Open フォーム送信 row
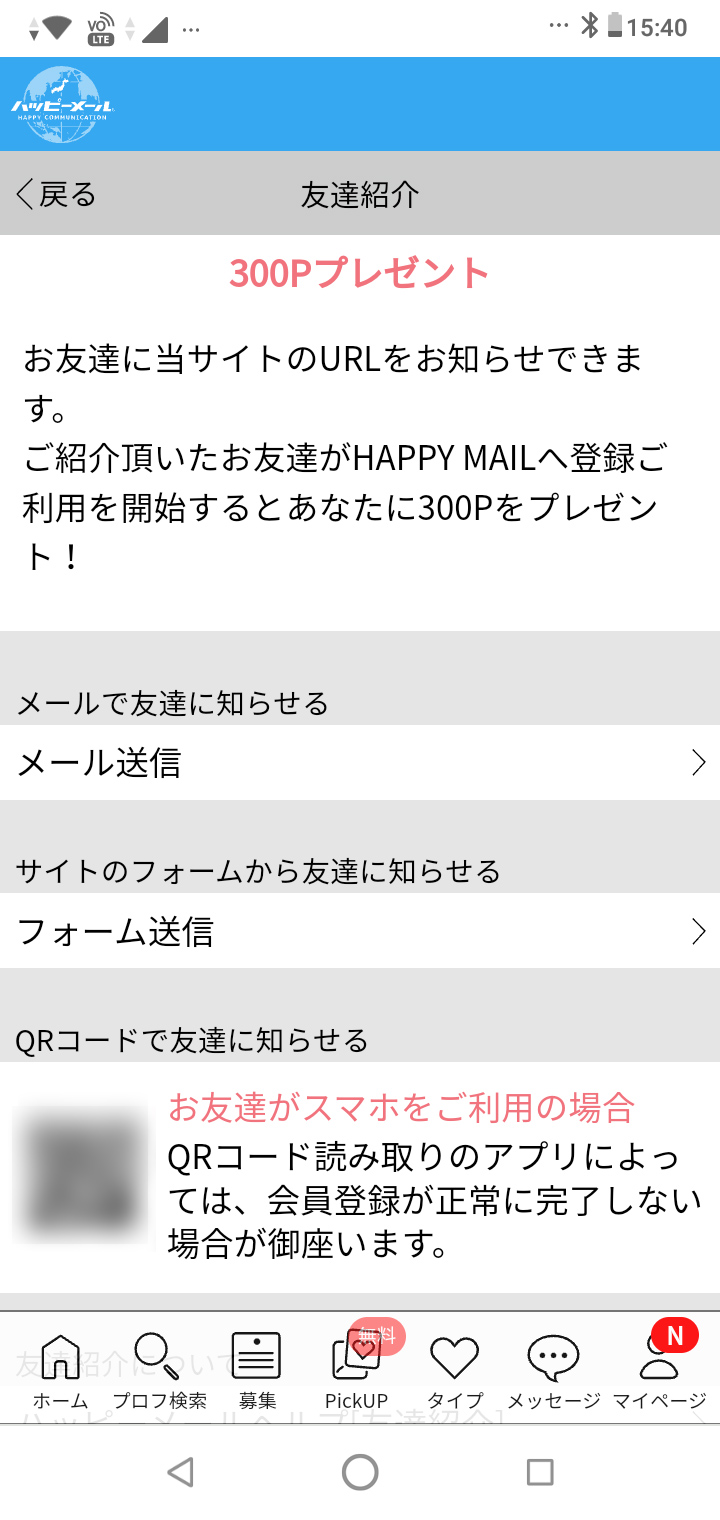This screenshot has height=1520, width=720. [360, 931]
